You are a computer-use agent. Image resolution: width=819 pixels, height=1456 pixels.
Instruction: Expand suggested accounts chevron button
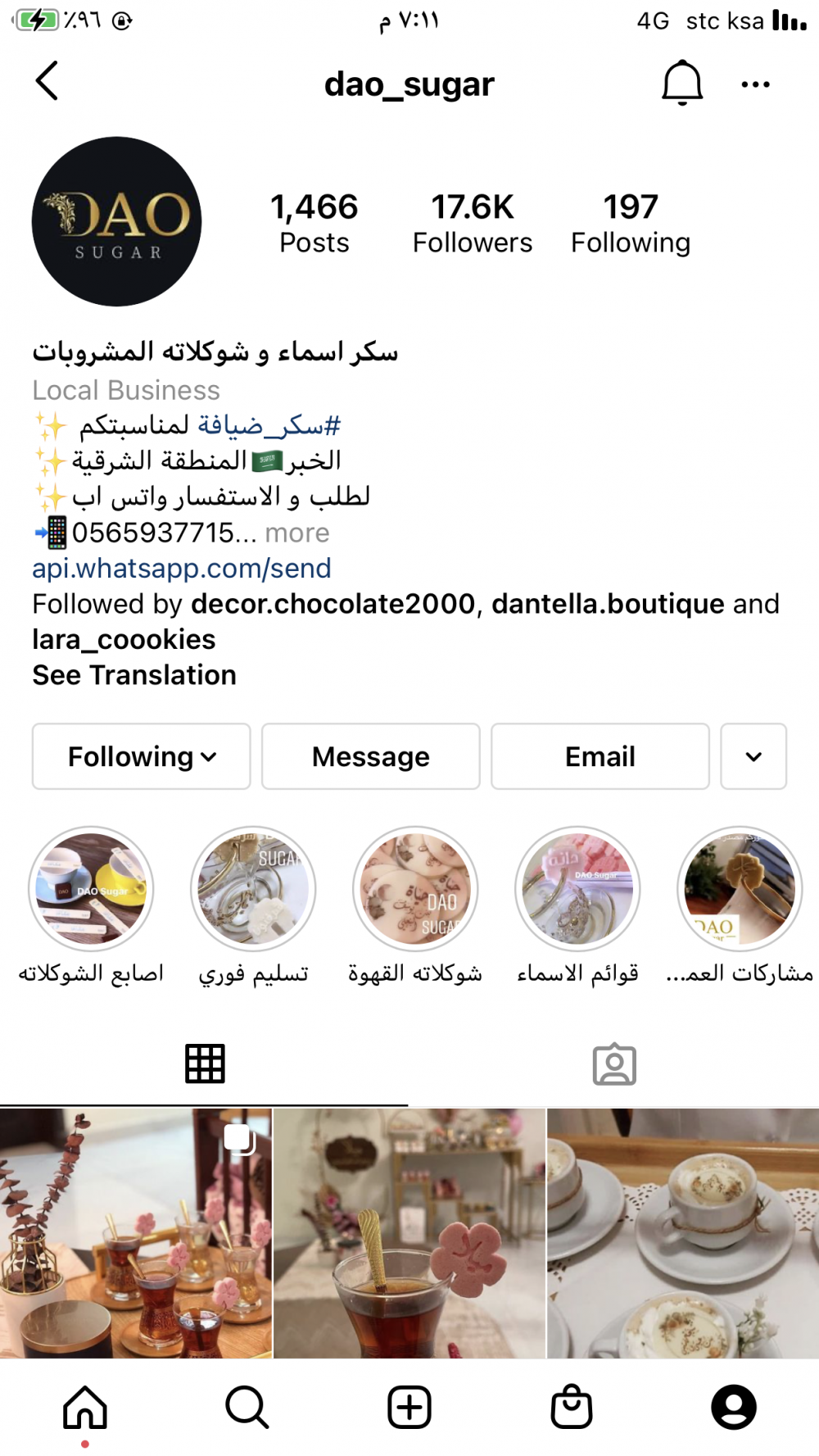coord(753,756)
